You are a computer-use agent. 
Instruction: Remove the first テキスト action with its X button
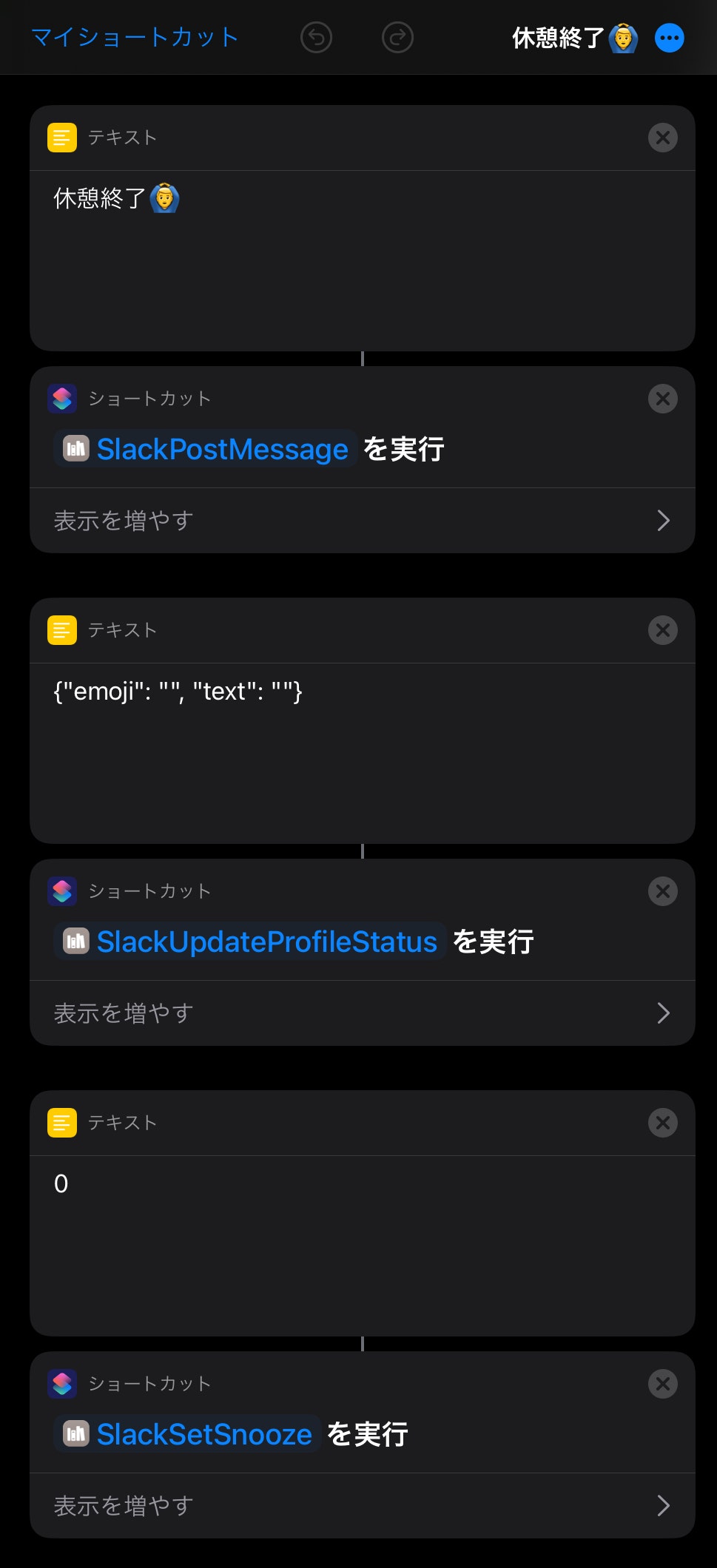pos(662,138)
